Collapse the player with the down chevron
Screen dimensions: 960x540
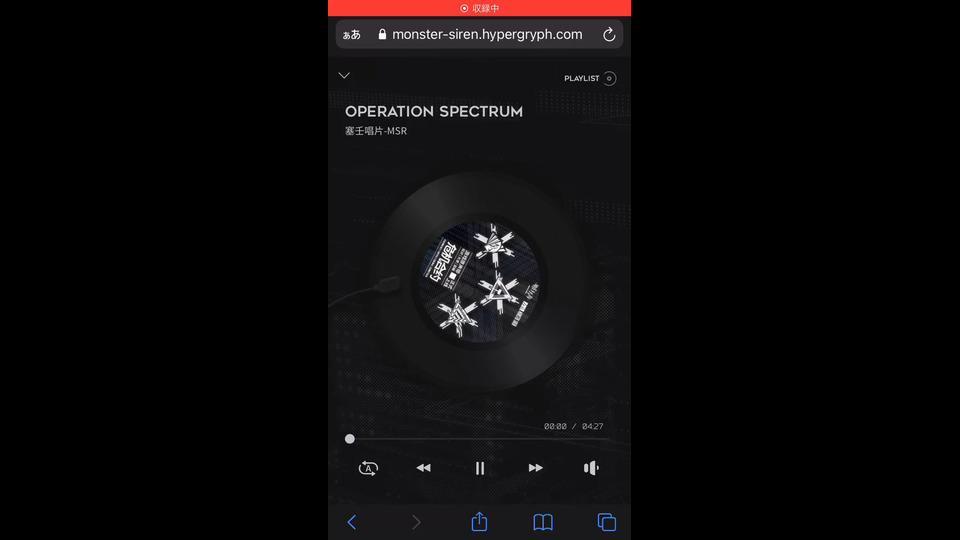point(344,75)
